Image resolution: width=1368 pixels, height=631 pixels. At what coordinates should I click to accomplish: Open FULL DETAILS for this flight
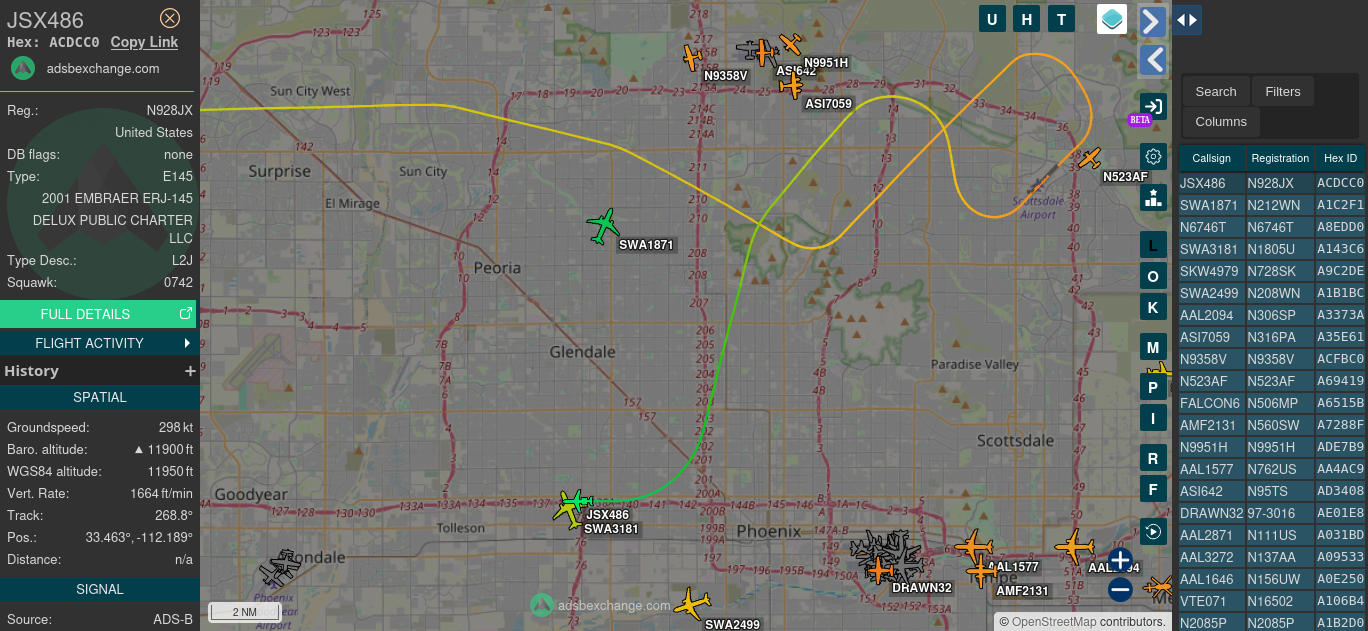(x=98, y=314)
